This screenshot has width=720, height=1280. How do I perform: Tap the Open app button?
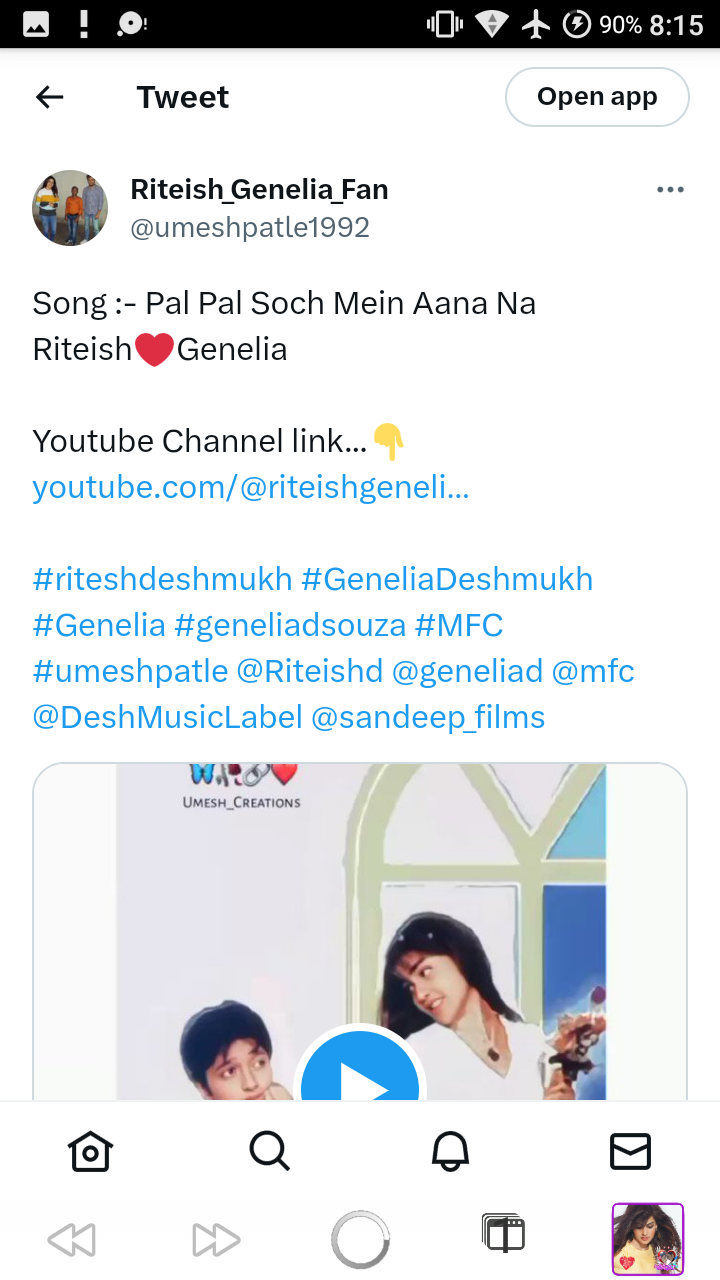(x=597, y=97)
